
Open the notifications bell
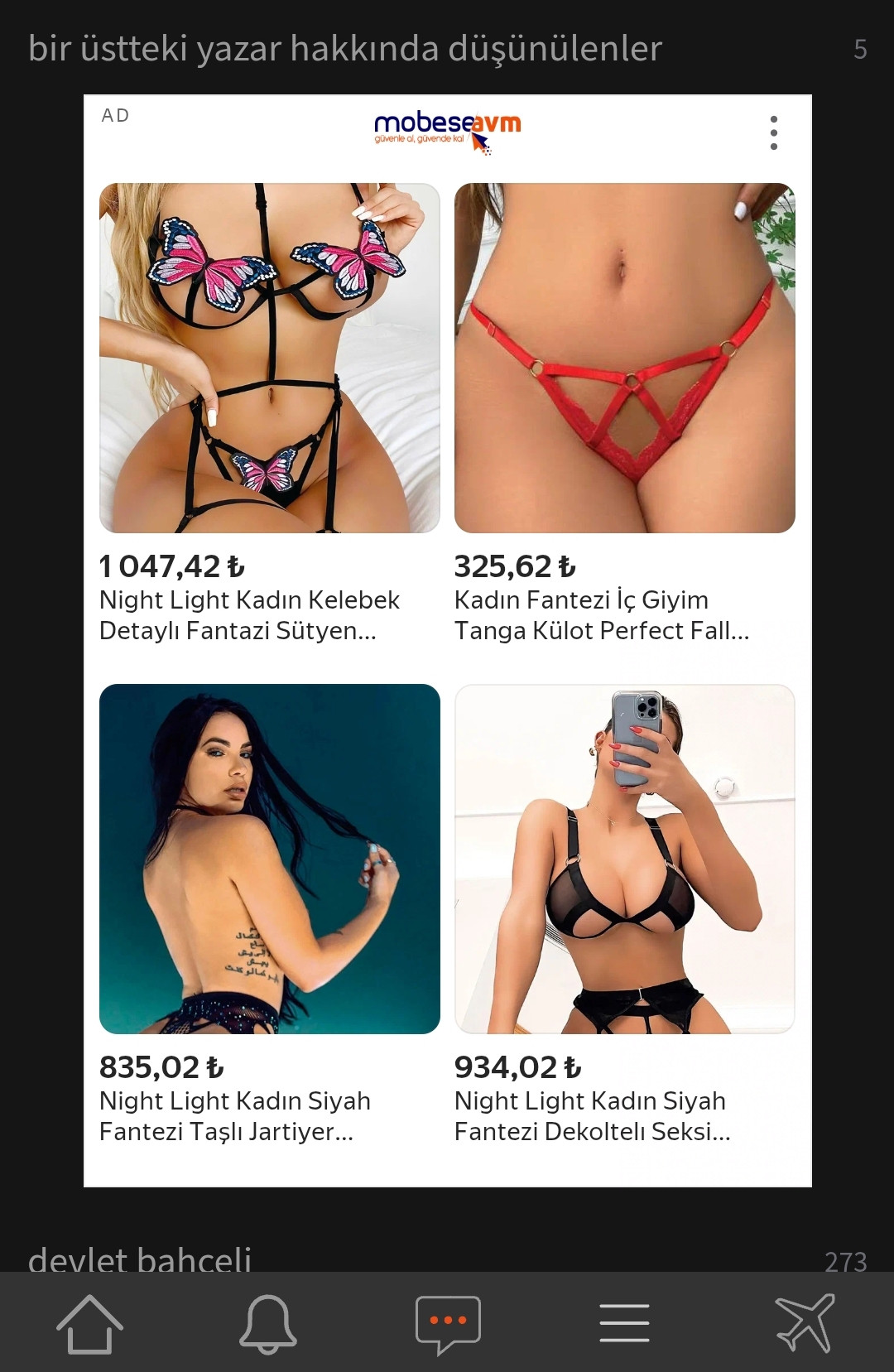pos(267,1323)
